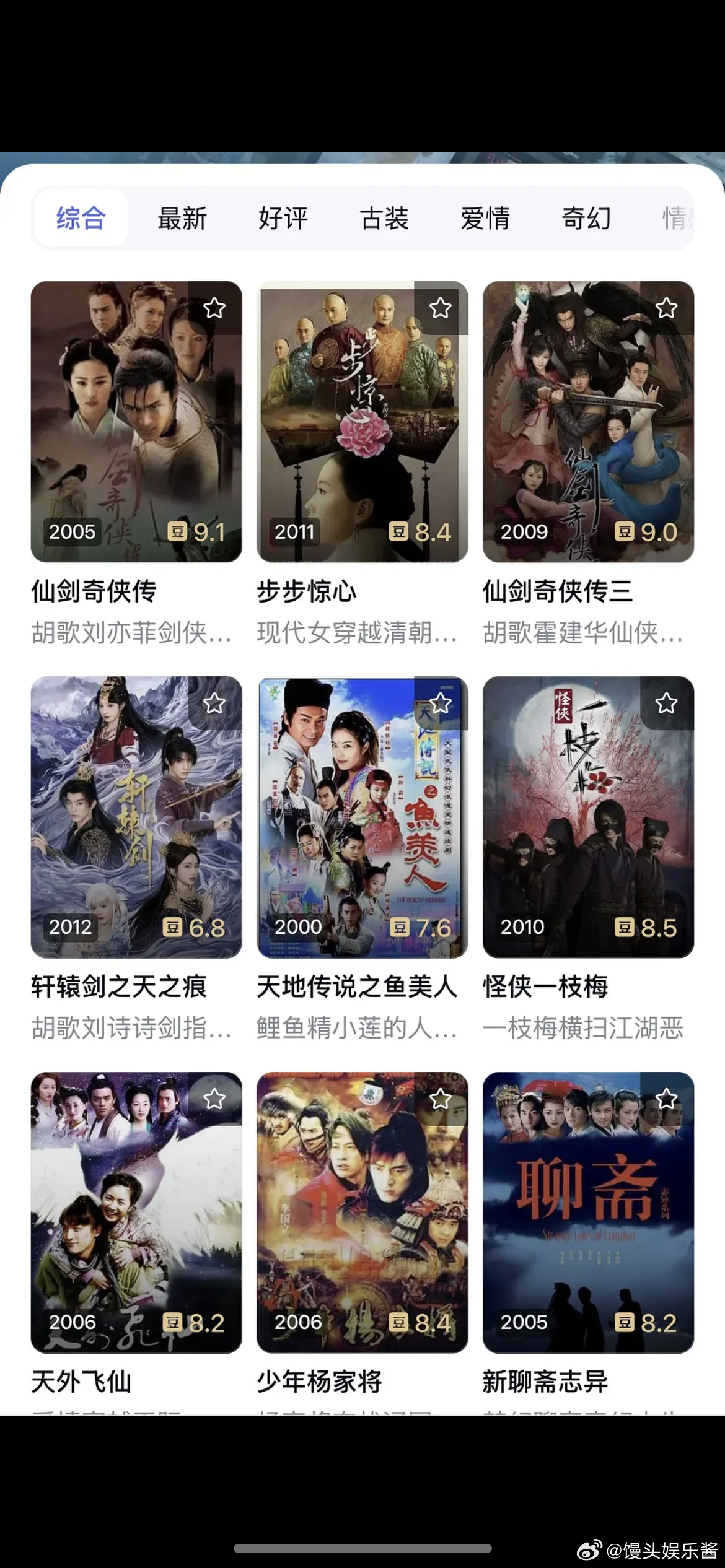Favorite 仙剑奇侠传 with its star icon
The width and height of the screenshot is (725, 1568).
click(x=215, y=308)
